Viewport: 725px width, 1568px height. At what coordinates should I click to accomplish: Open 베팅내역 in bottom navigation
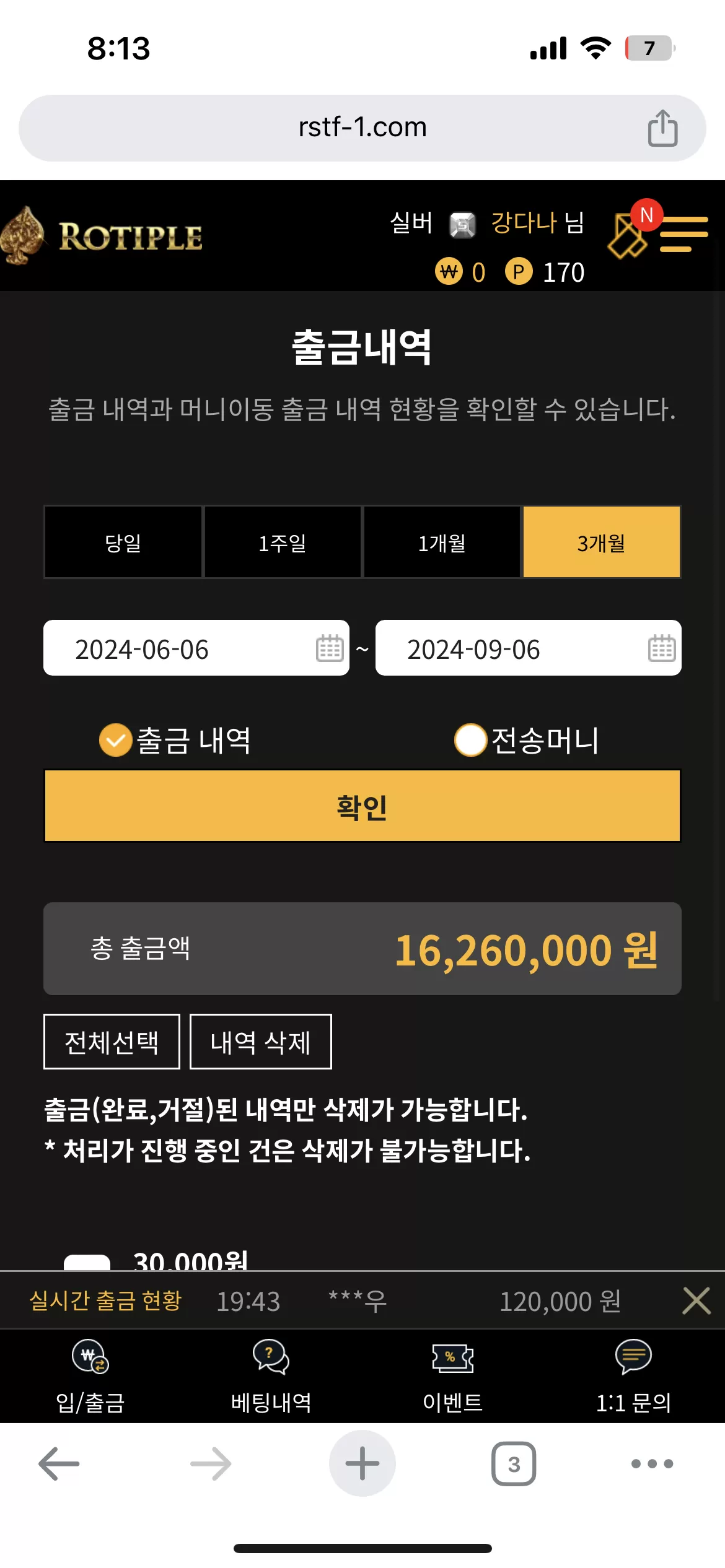tap(271, 1376)
